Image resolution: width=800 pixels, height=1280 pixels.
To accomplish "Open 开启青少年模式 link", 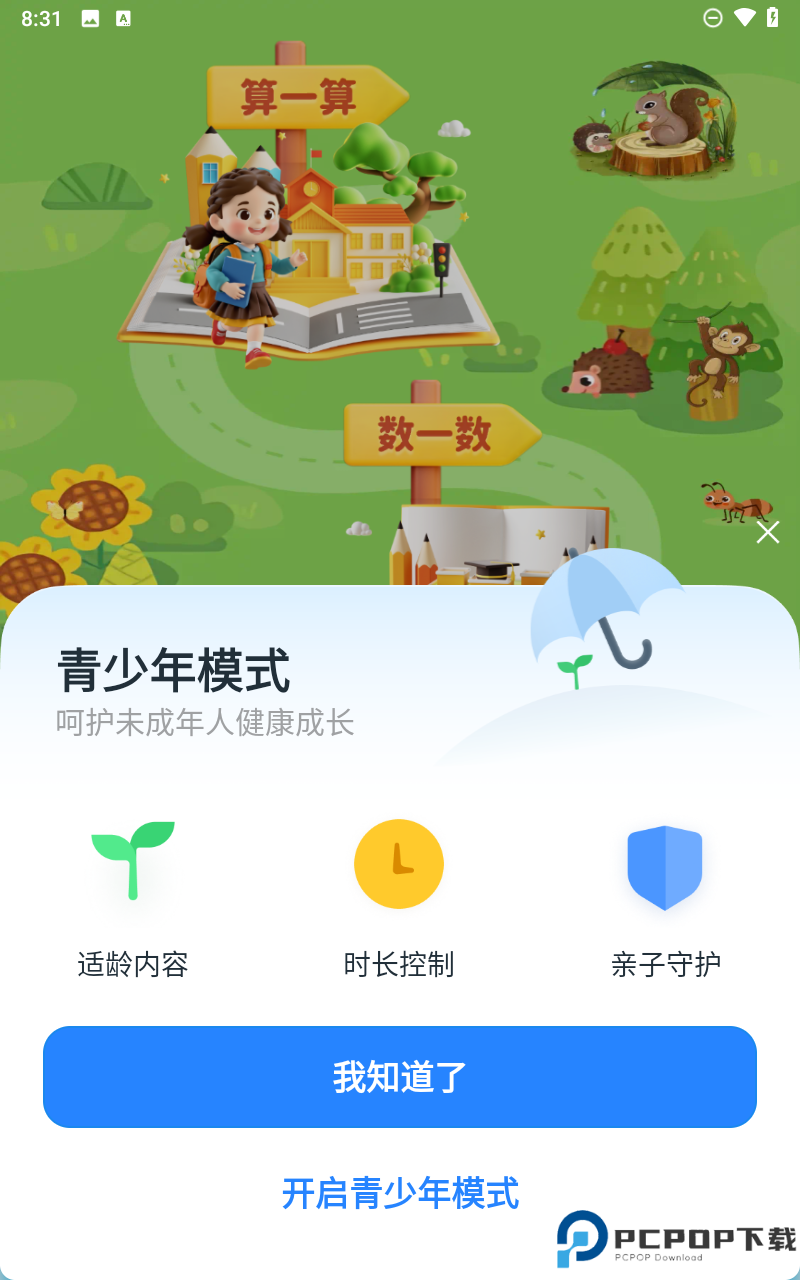I will point(399,1195).
